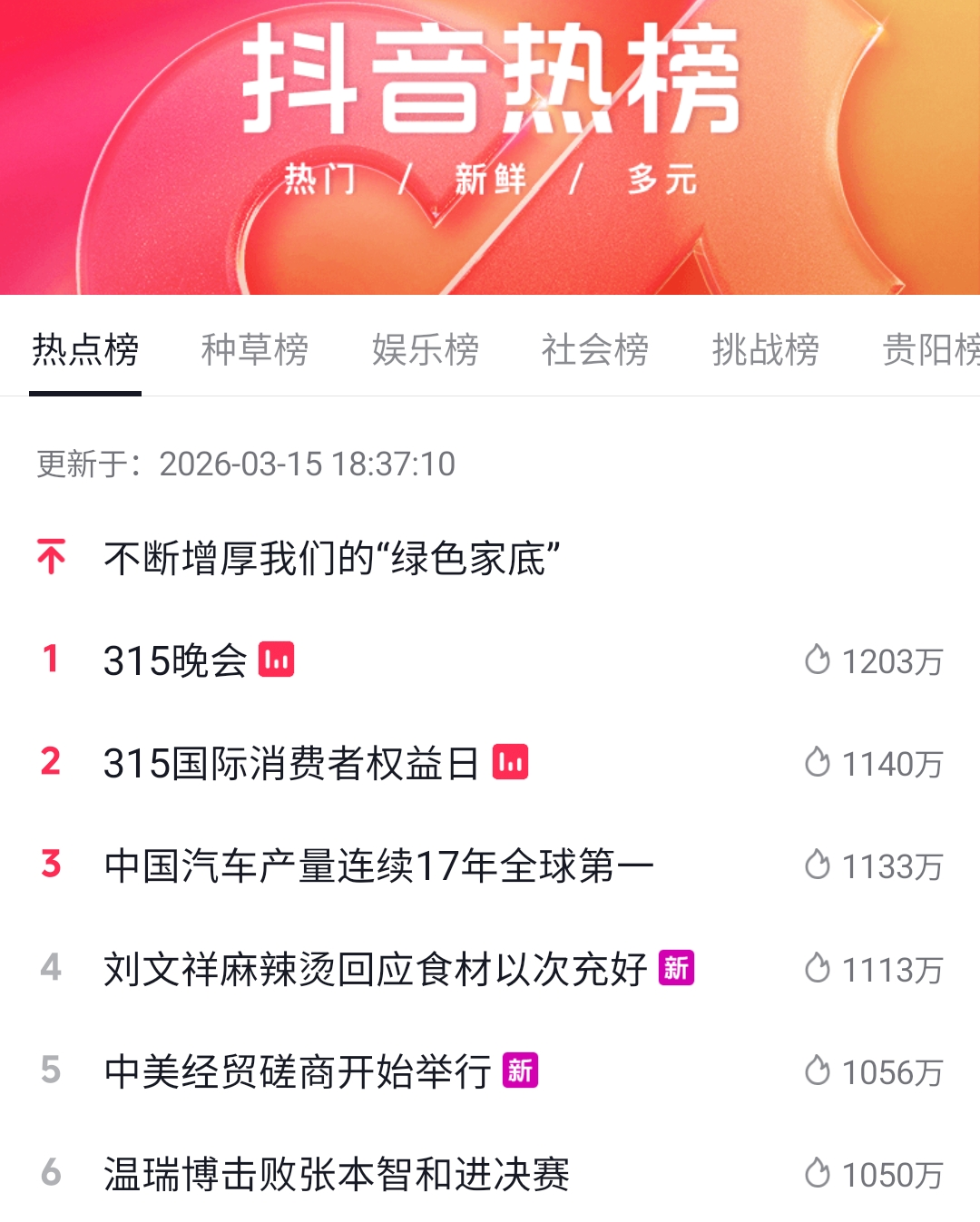This screenshot has width=980, height=1222.
Task: View the 315国际消费者权益日 topic
Action: tap(290, 763)
